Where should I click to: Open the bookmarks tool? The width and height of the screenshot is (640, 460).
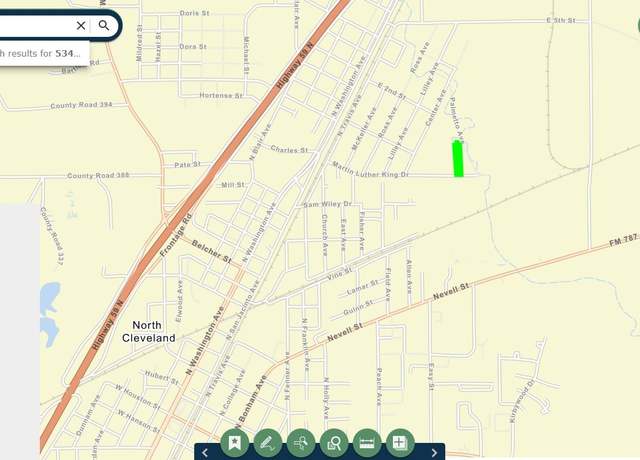pyautogui.click(x=235, y=442)
